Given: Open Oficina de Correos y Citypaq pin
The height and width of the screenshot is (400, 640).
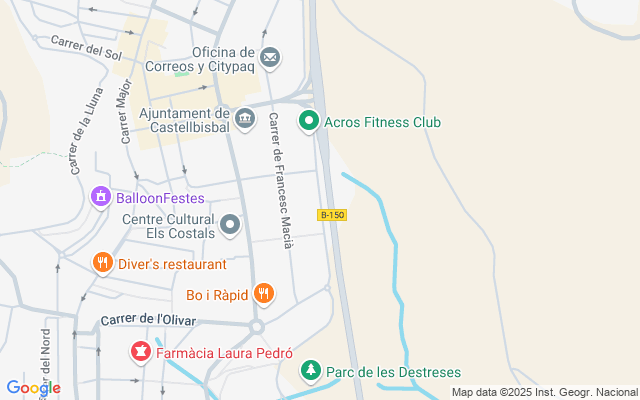Looking at the screenshot, I should coord(270,59).
